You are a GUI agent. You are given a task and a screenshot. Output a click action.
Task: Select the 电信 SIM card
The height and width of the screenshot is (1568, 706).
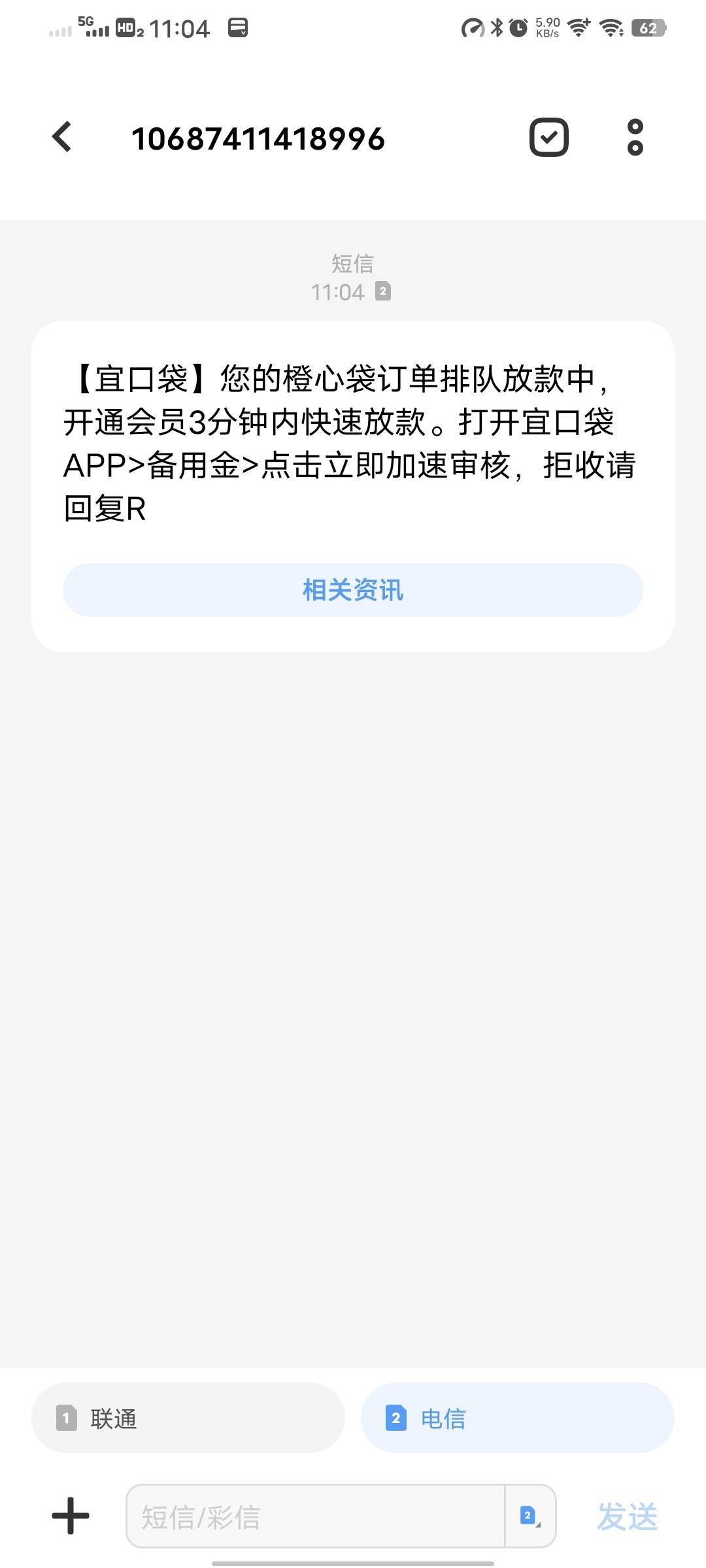tap(517, 1418)
